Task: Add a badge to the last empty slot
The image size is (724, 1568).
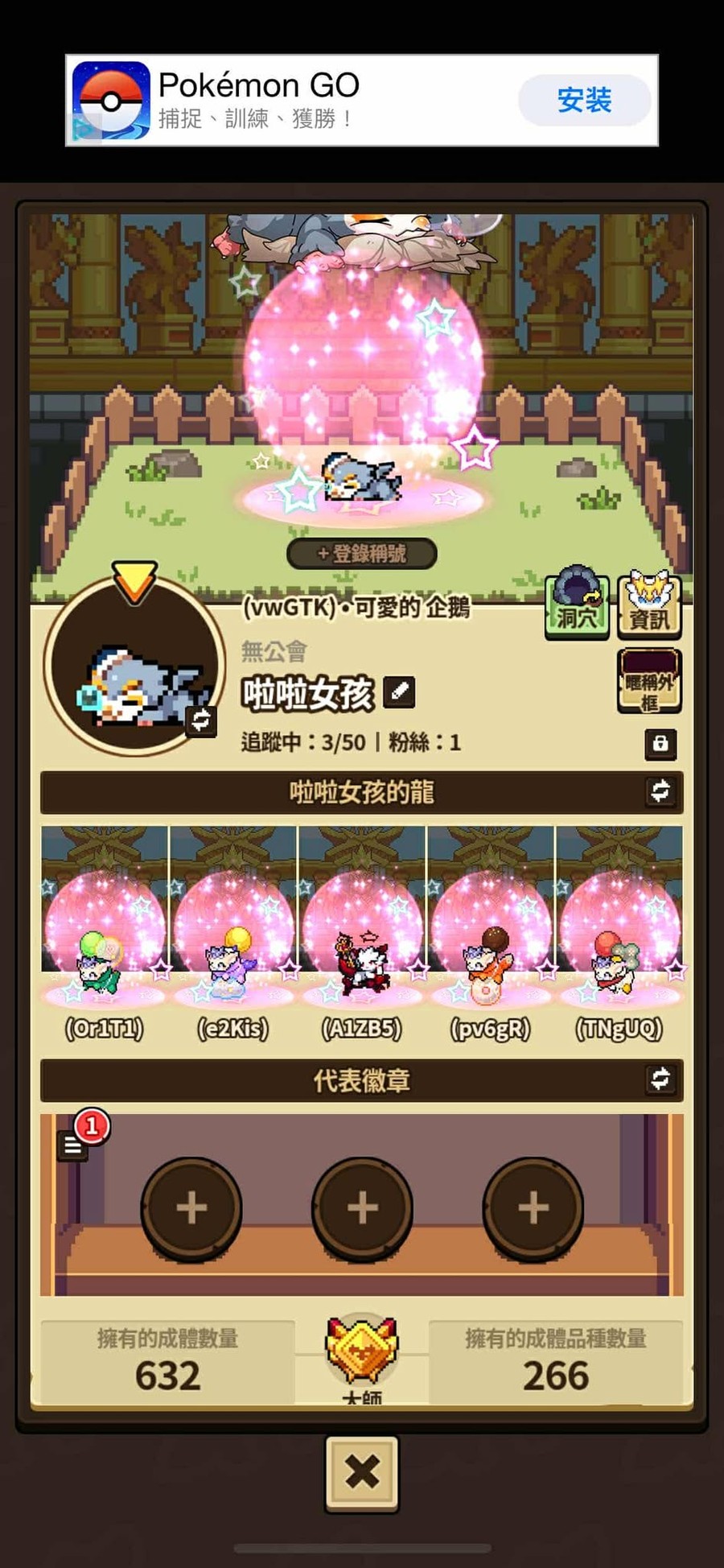Action: click(x=533, y=1208)
